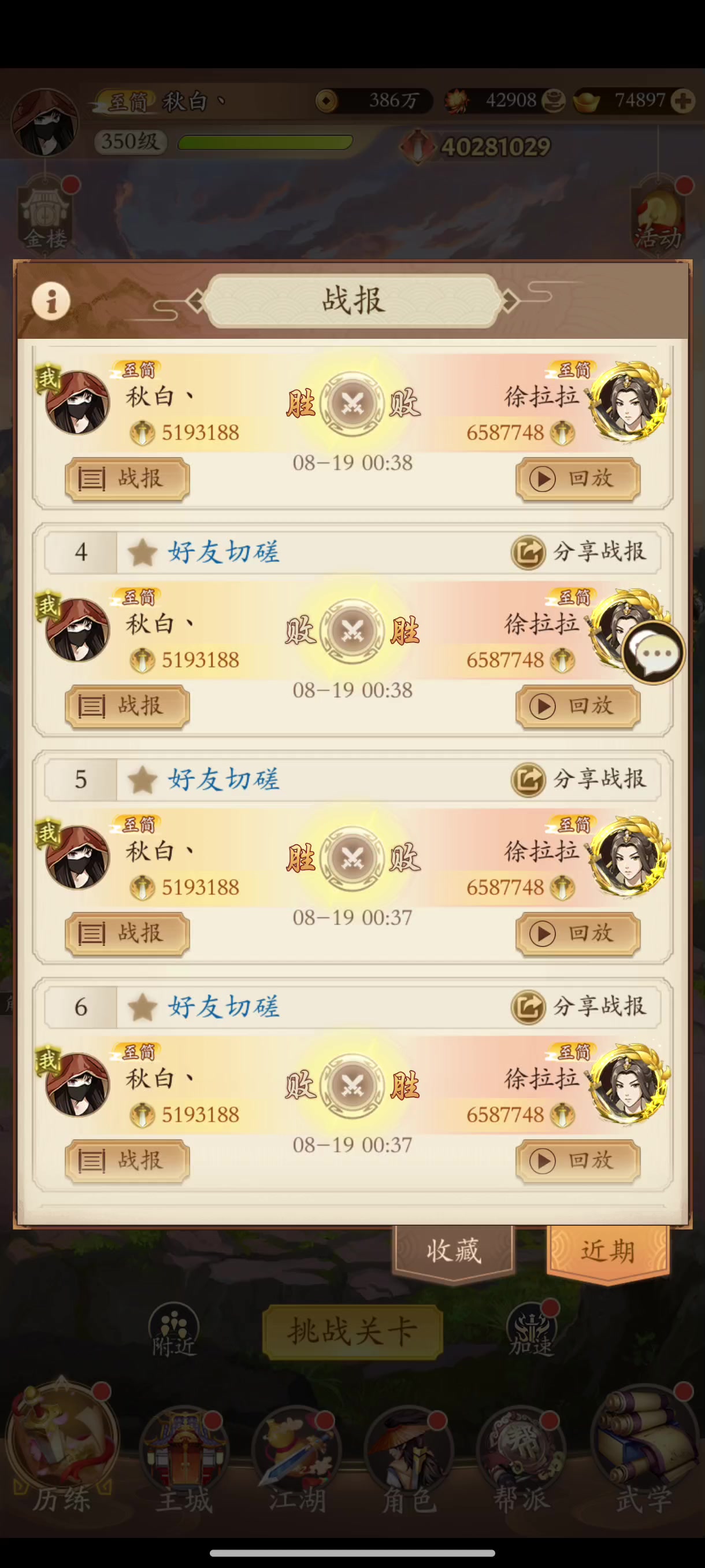
Task: Star battle 6 to collect it
Action: click(x=142, y=1007)
